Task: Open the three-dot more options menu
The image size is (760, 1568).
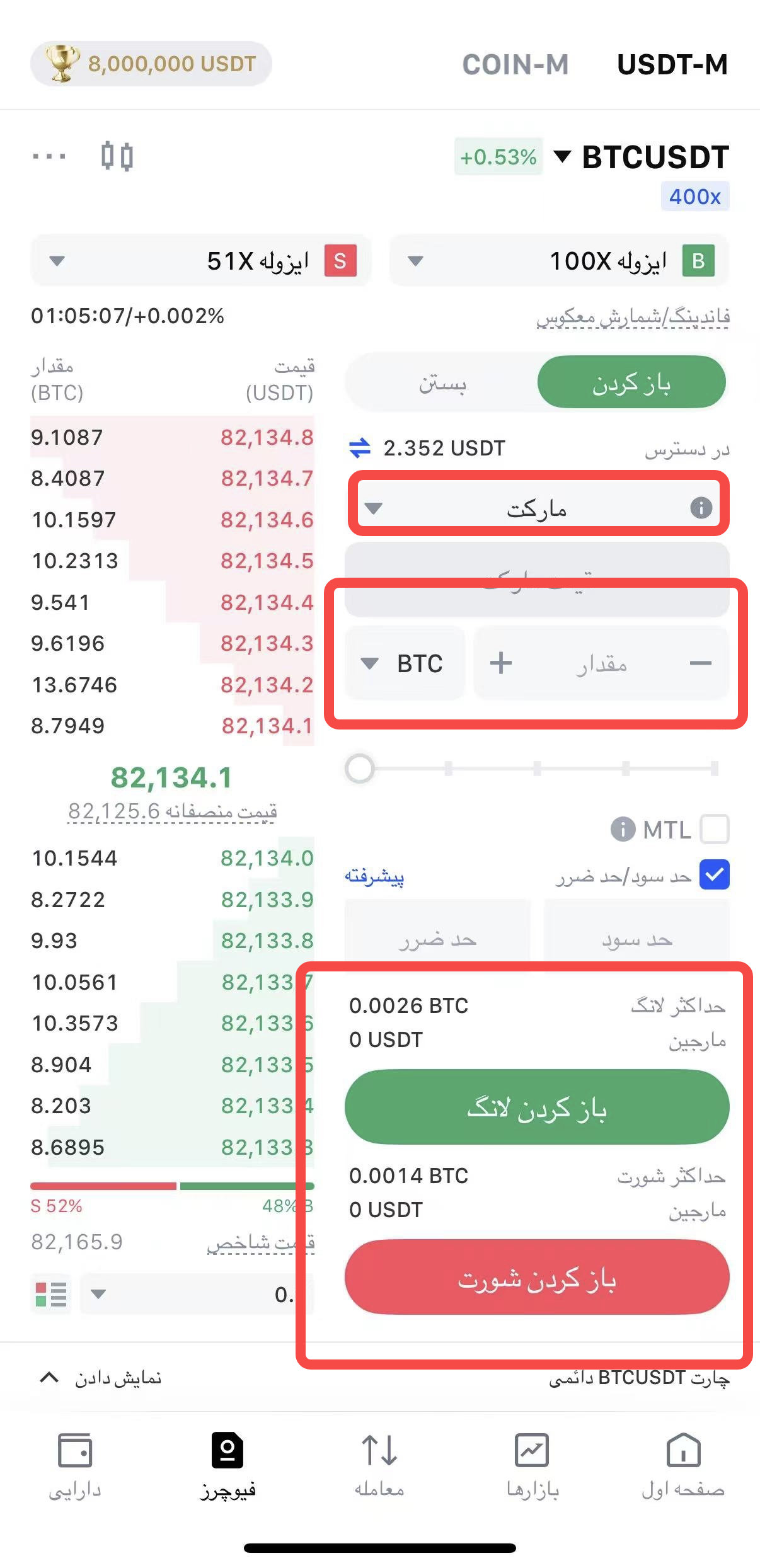Action: pyautogui.click(x=49, y=156)
